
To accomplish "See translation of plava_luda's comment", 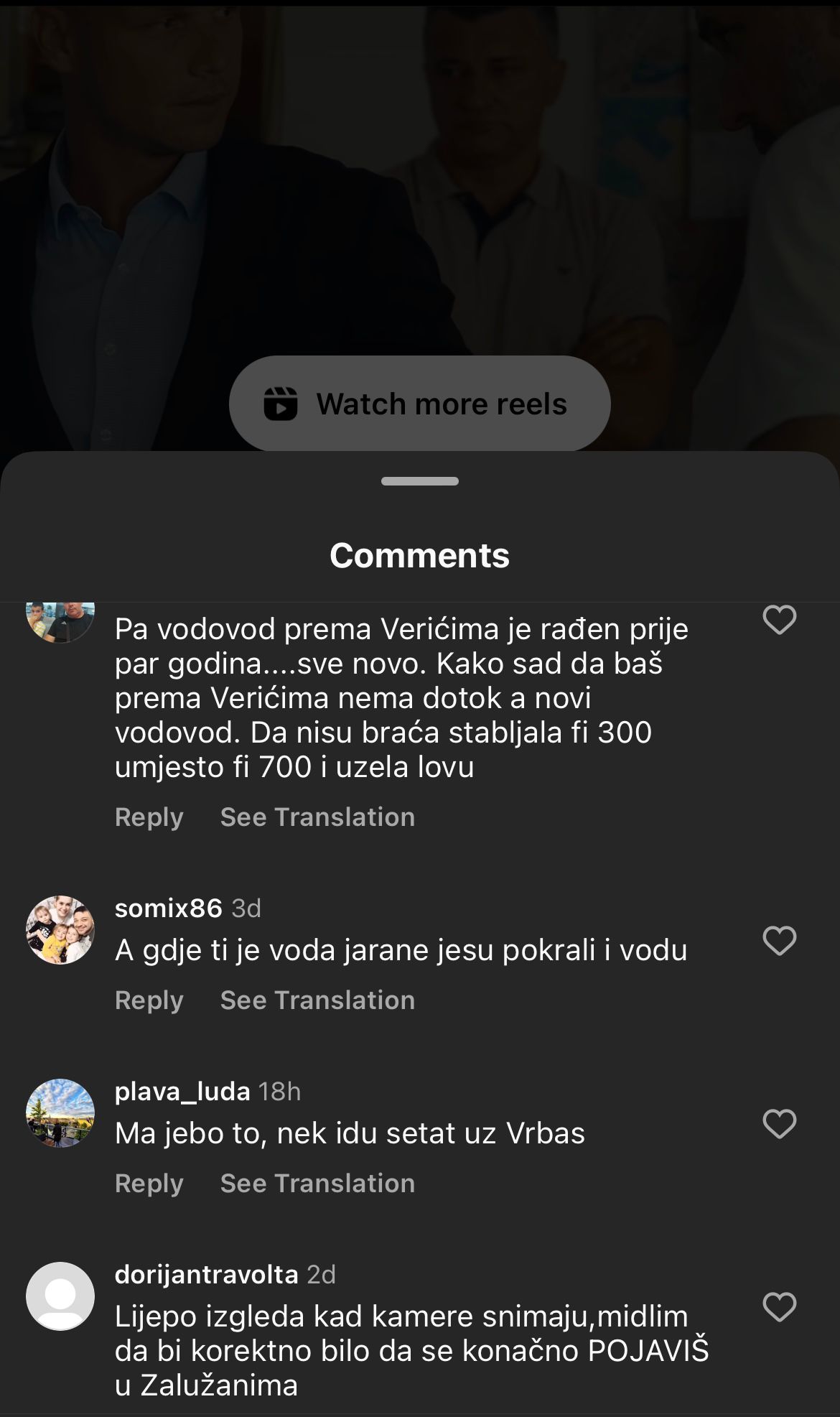I will click(x=317, y=1184).
